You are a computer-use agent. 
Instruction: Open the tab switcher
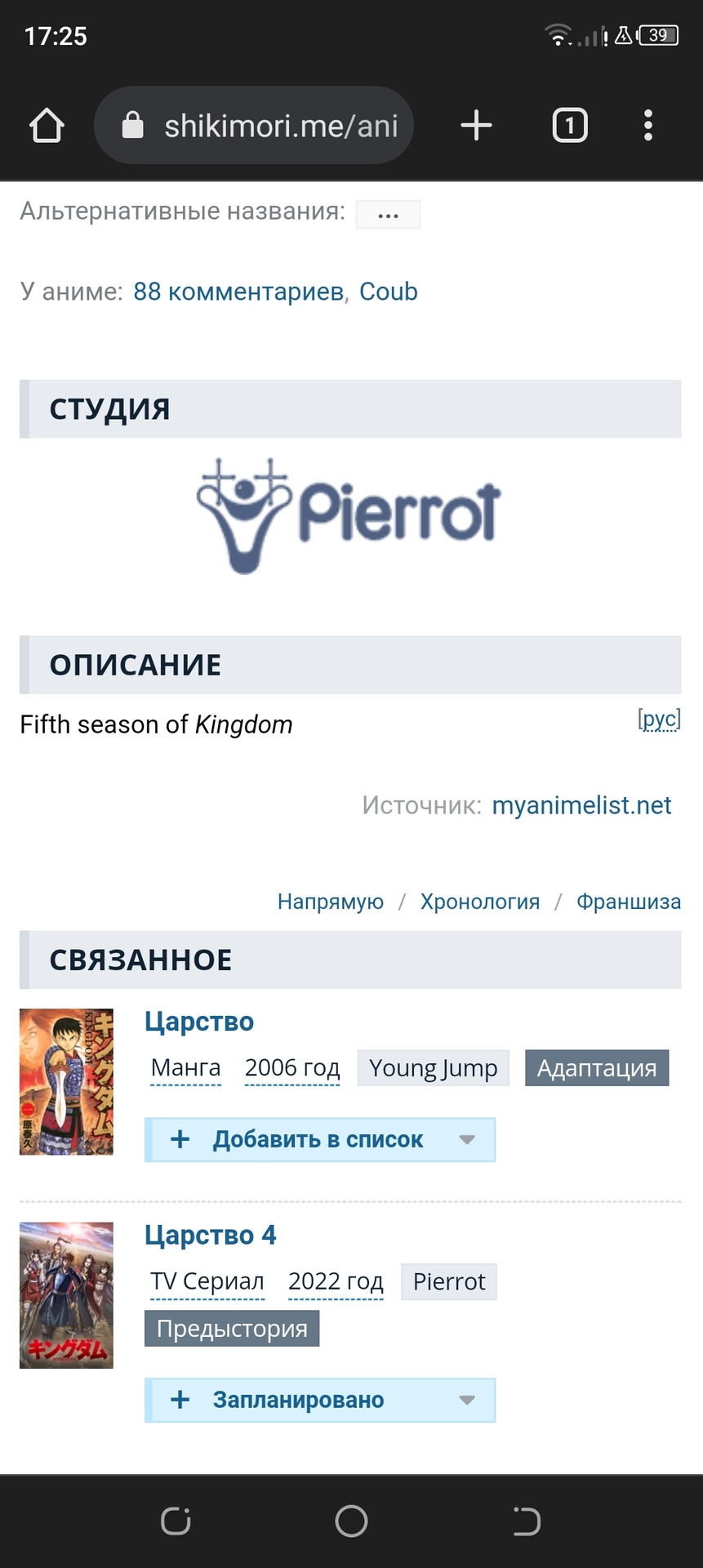tap(570, 126)
